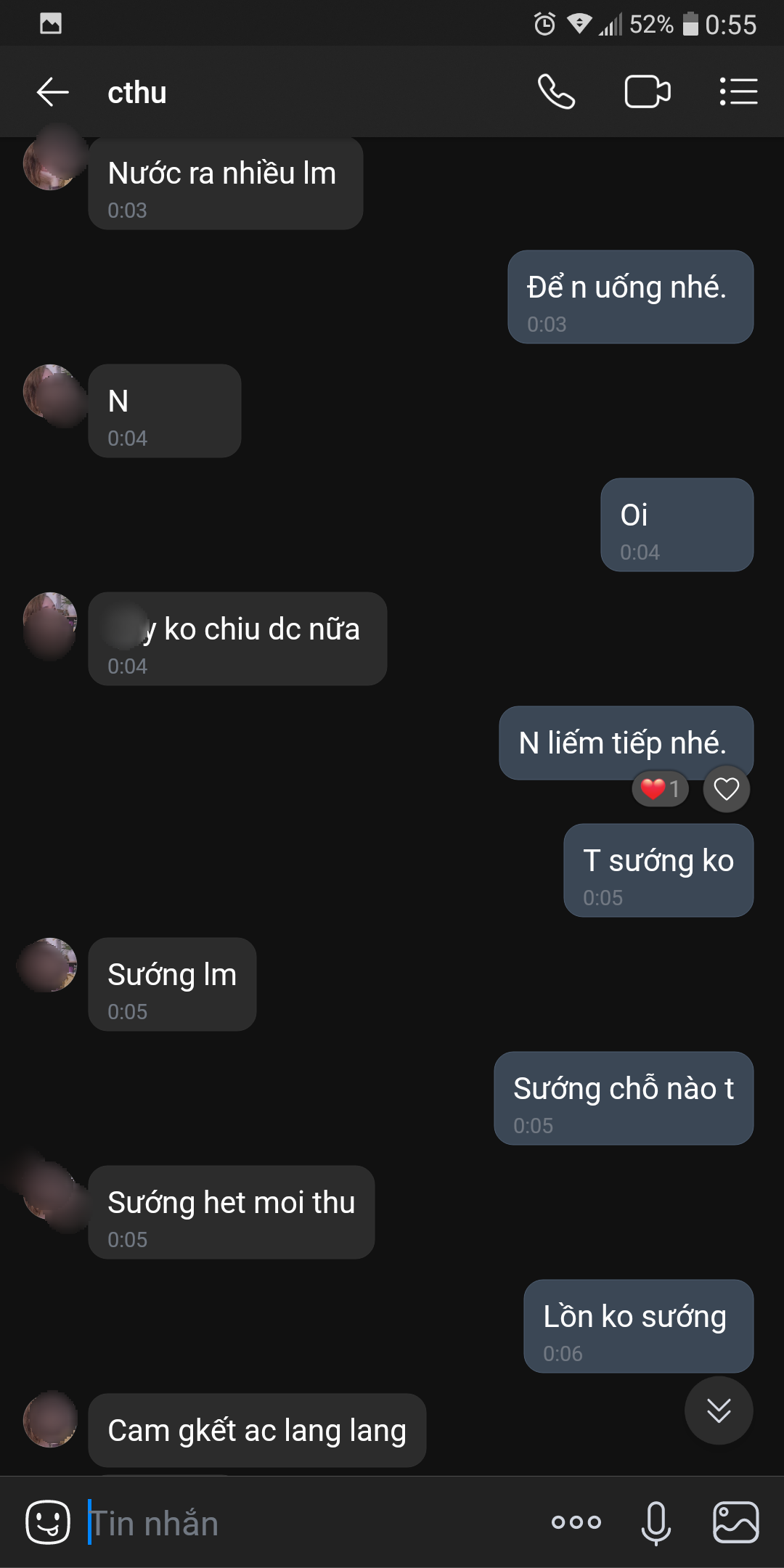Viewport: 784px width, 1568px height.
Task: Open the chat options menu
Action: click(738, 92)
